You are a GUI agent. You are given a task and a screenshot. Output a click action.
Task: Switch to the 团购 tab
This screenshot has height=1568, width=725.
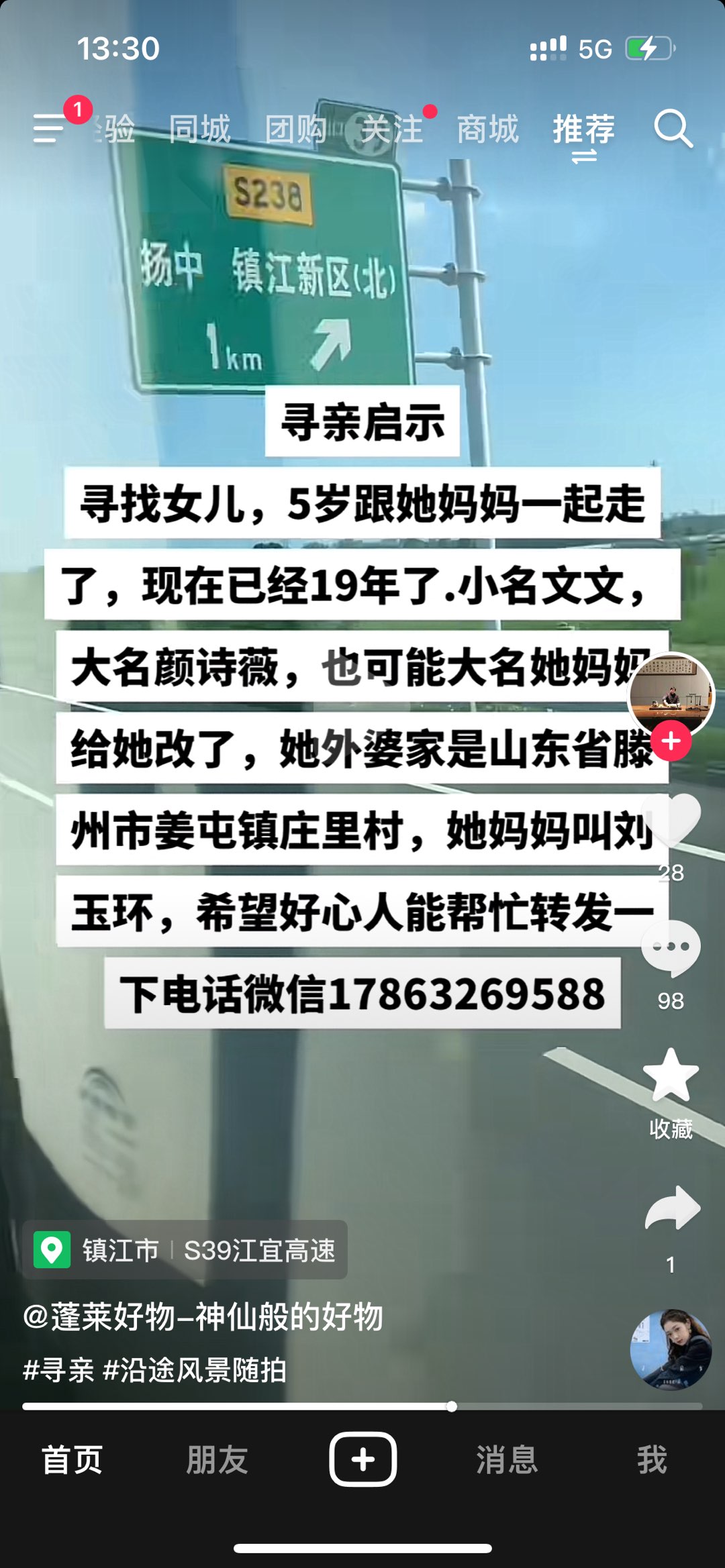click(x=295, y=129)
